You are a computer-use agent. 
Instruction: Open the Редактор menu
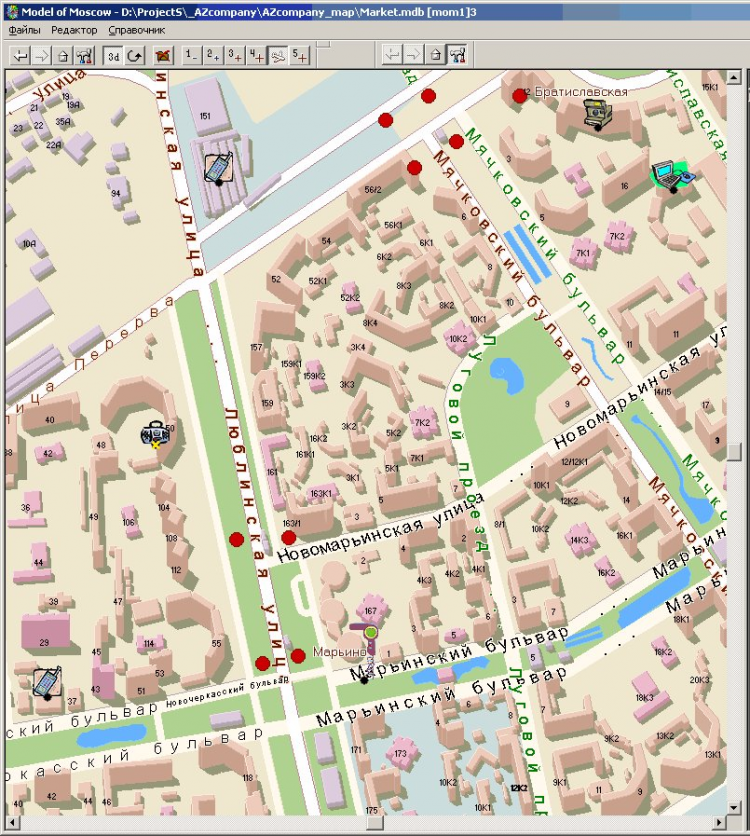(x=74, y=30)
